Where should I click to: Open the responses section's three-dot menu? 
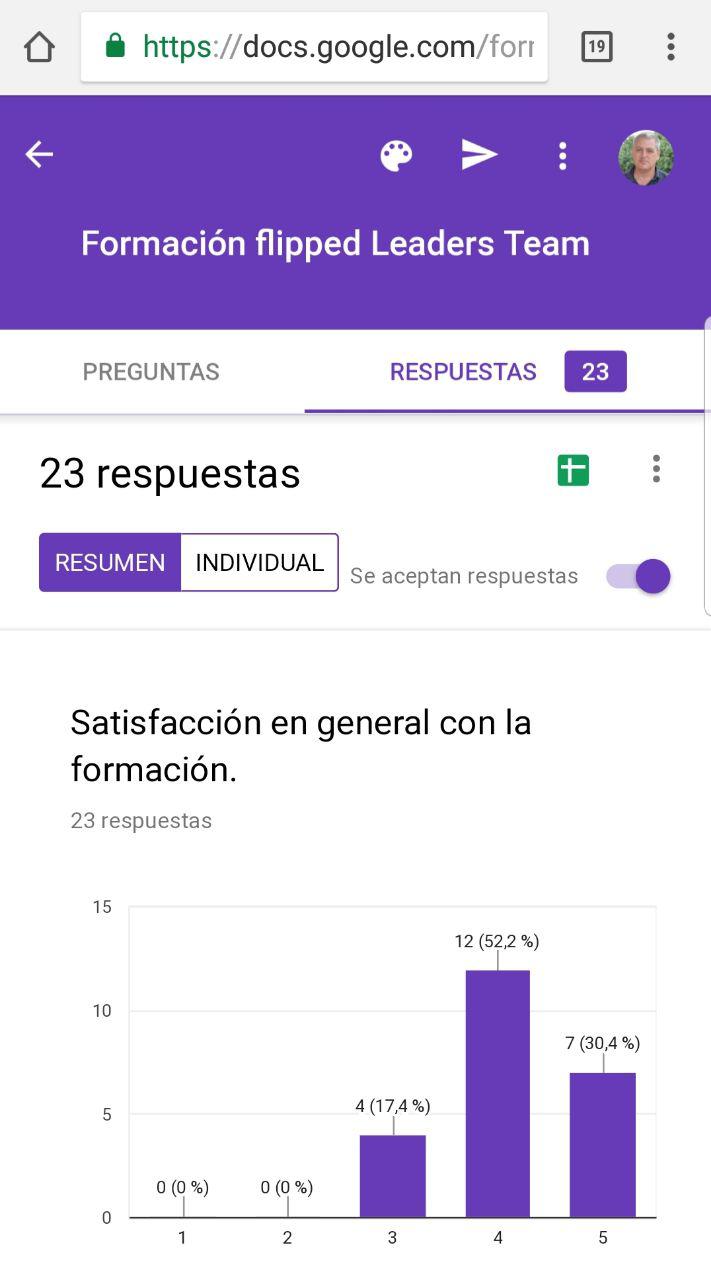[656, 469]
